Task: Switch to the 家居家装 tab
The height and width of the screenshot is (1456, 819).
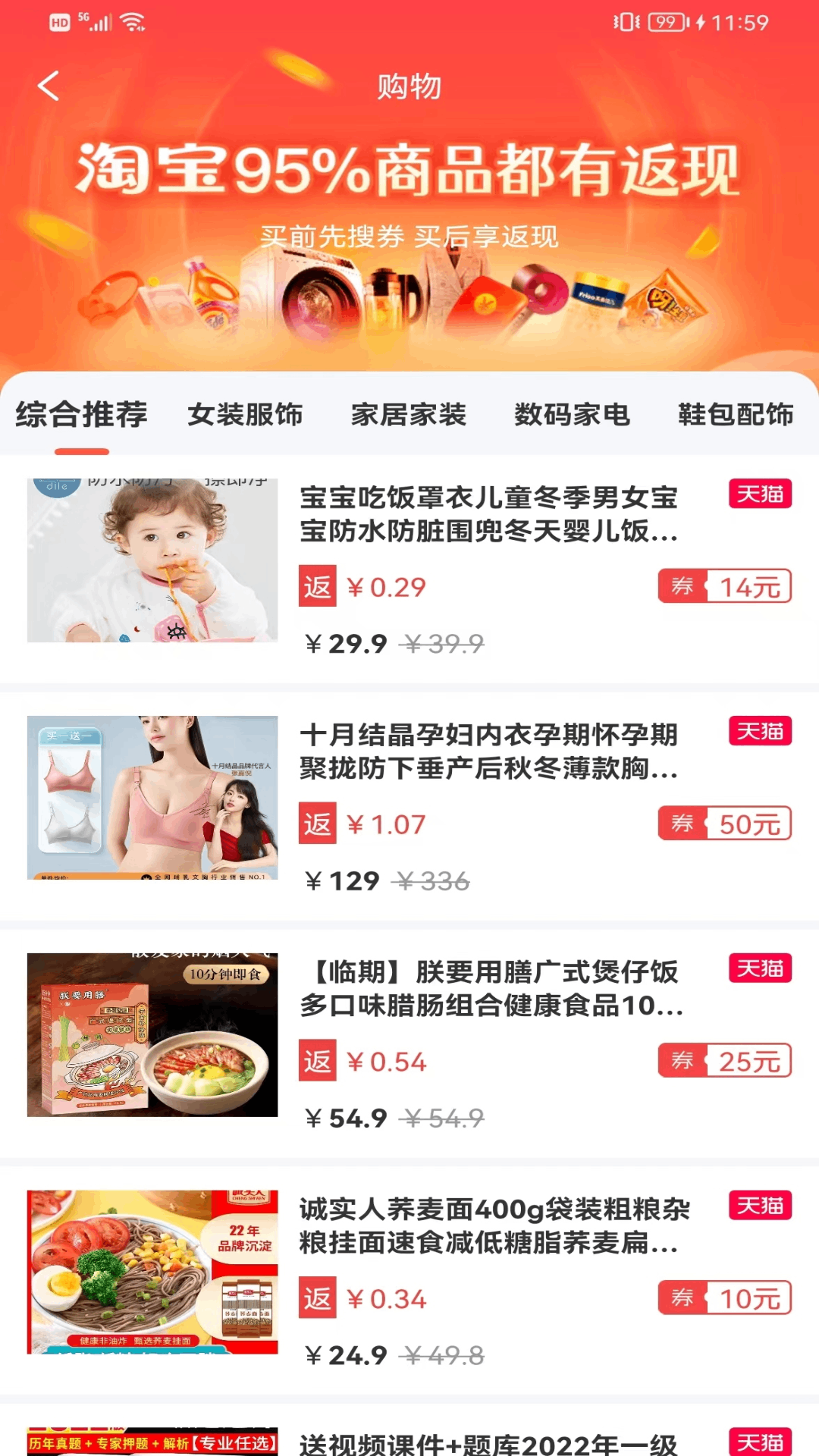Action: point(409,415)
